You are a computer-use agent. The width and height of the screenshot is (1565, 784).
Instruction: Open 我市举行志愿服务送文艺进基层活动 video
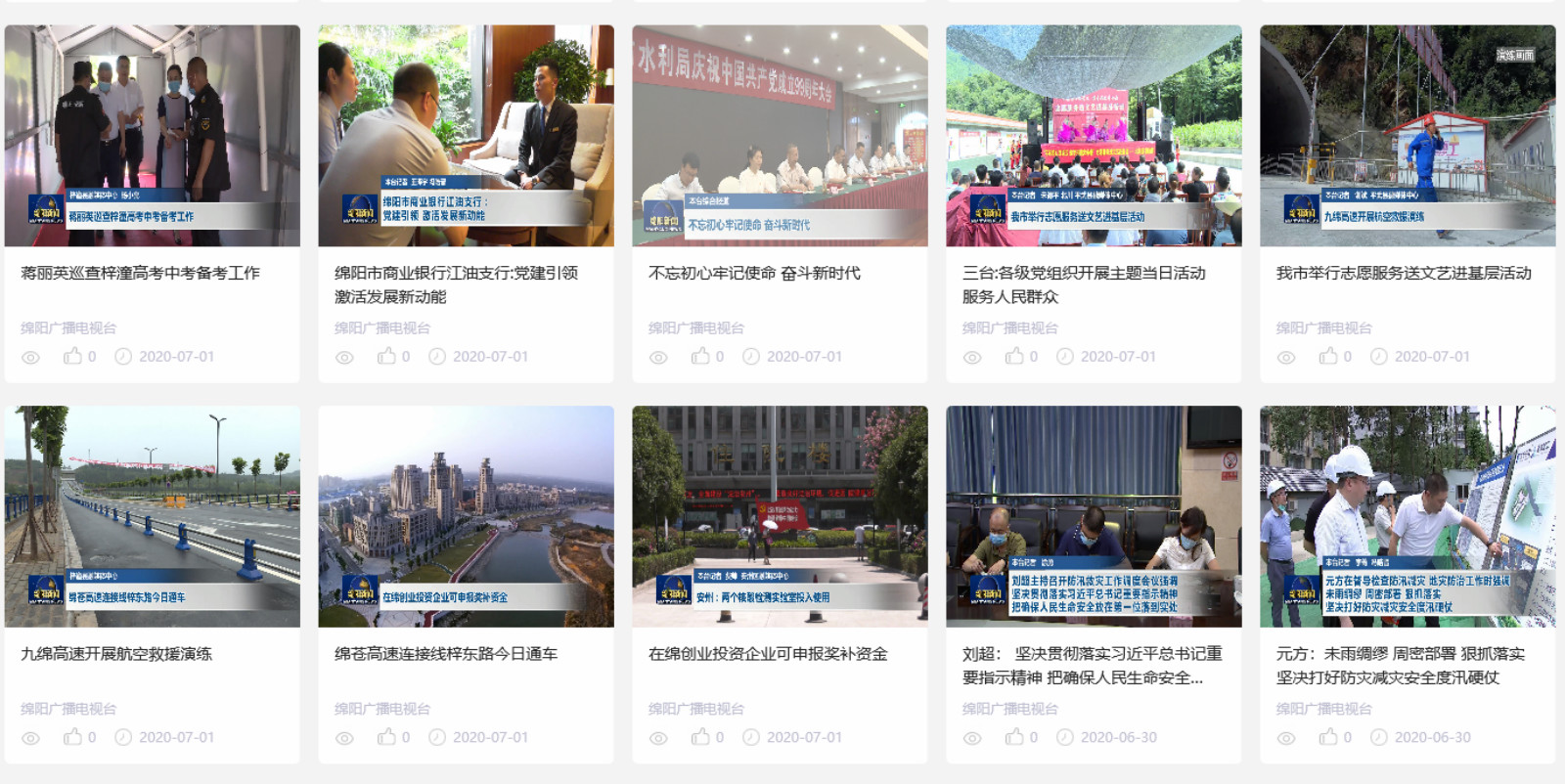(x=1408, y=136)
